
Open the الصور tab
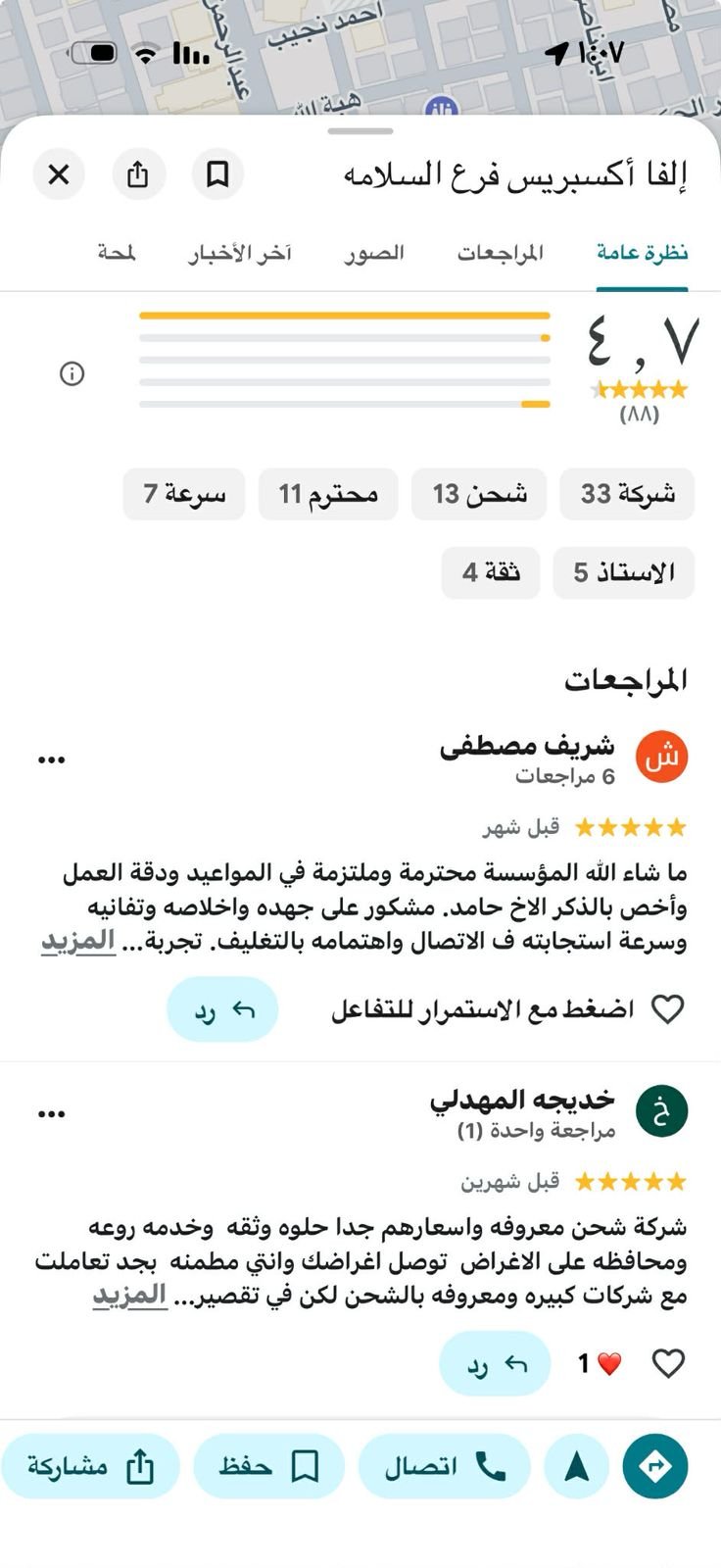pyautogui.click(x=374, y=253)
